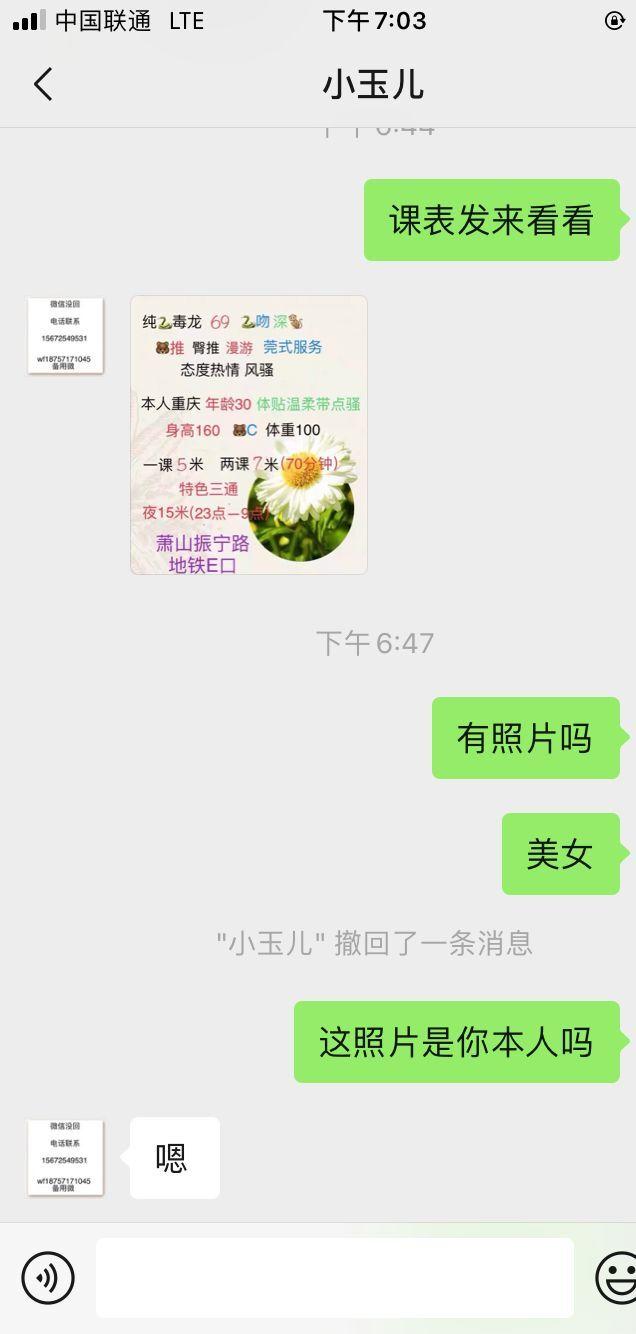Switch to voice message input
The height and width of the screenshot is (1334, 636).
[48, 1278]
